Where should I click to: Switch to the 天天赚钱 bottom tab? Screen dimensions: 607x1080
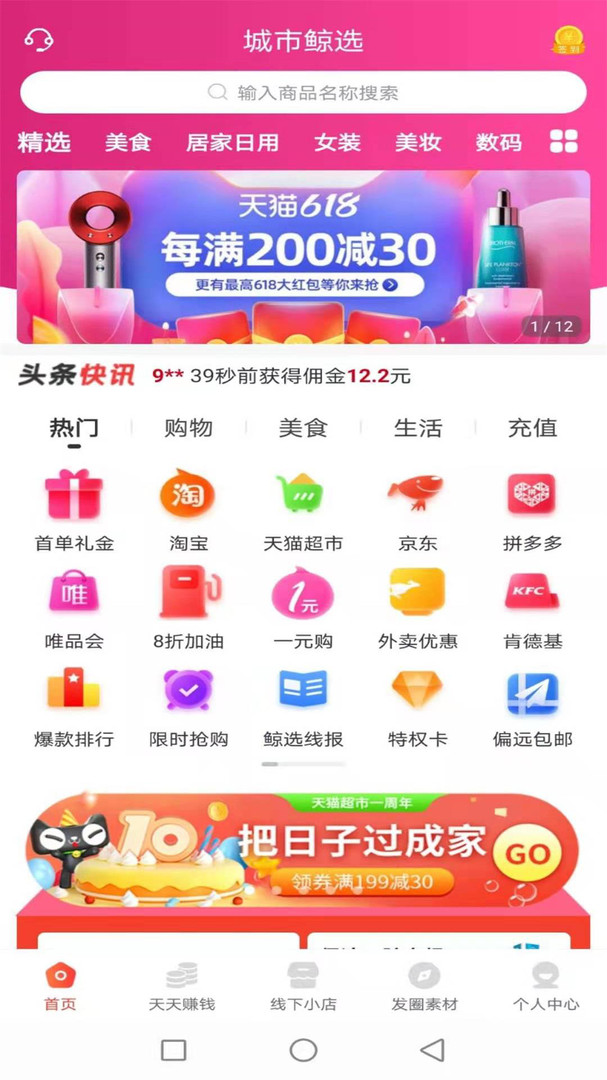(182, 986)
